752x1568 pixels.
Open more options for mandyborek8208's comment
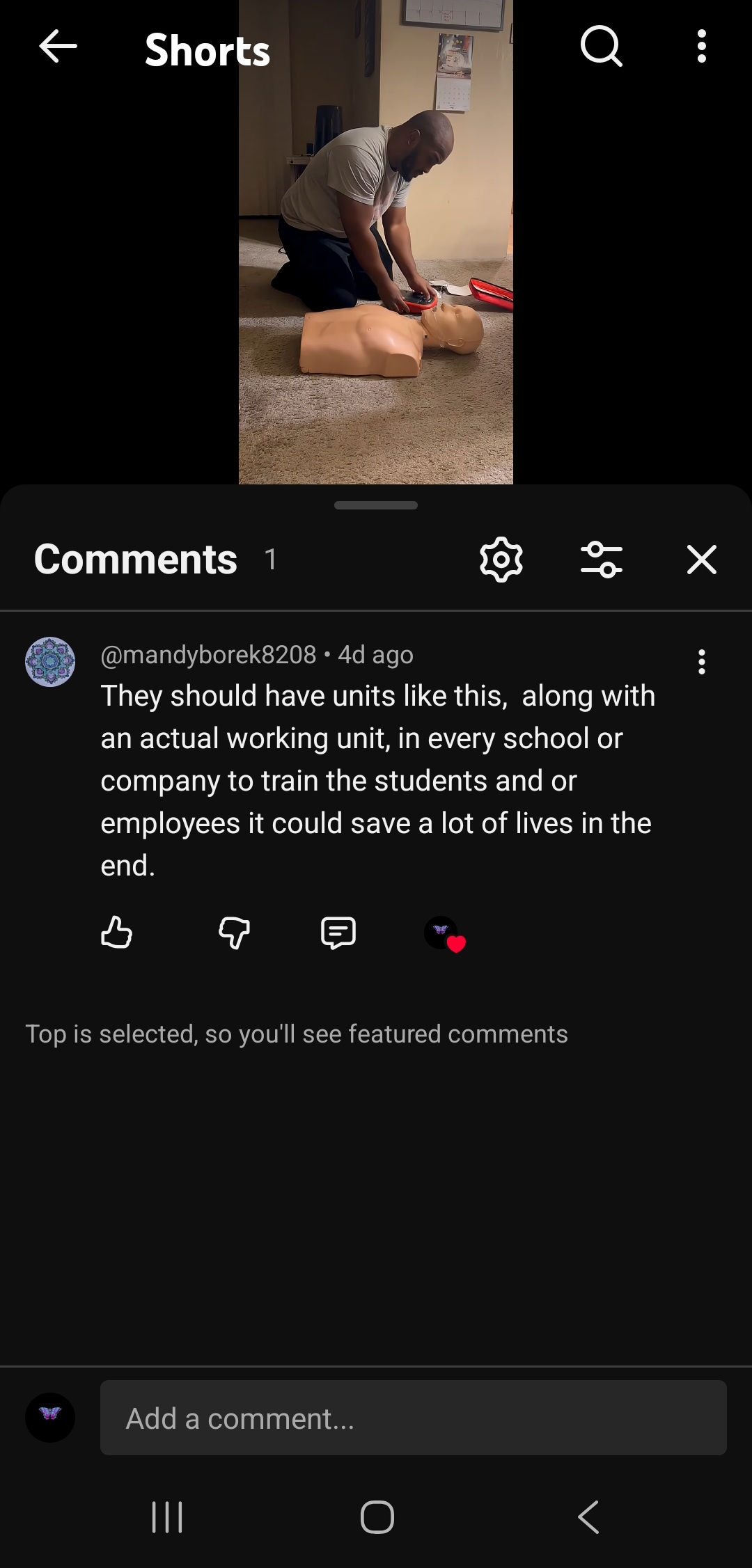click(x=701, y=662)
